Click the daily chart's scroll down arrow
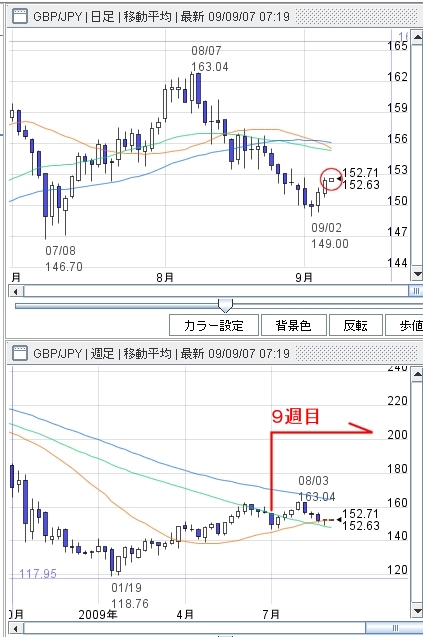Screen dimensions: 423x637 point(417,274)
